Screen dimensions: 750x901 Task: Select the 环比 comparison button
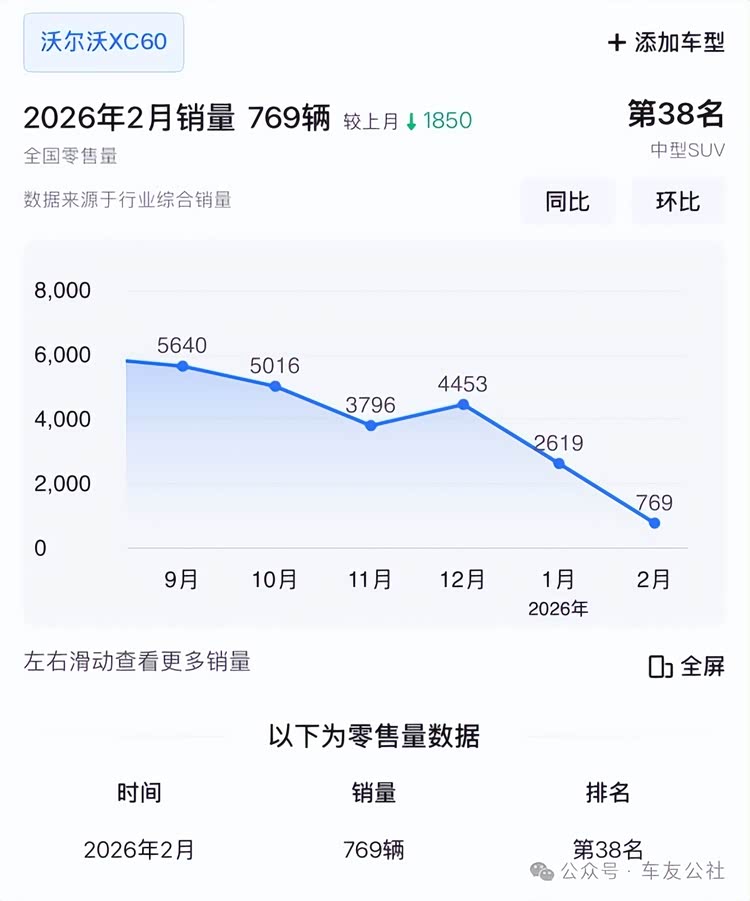point(677,201)
